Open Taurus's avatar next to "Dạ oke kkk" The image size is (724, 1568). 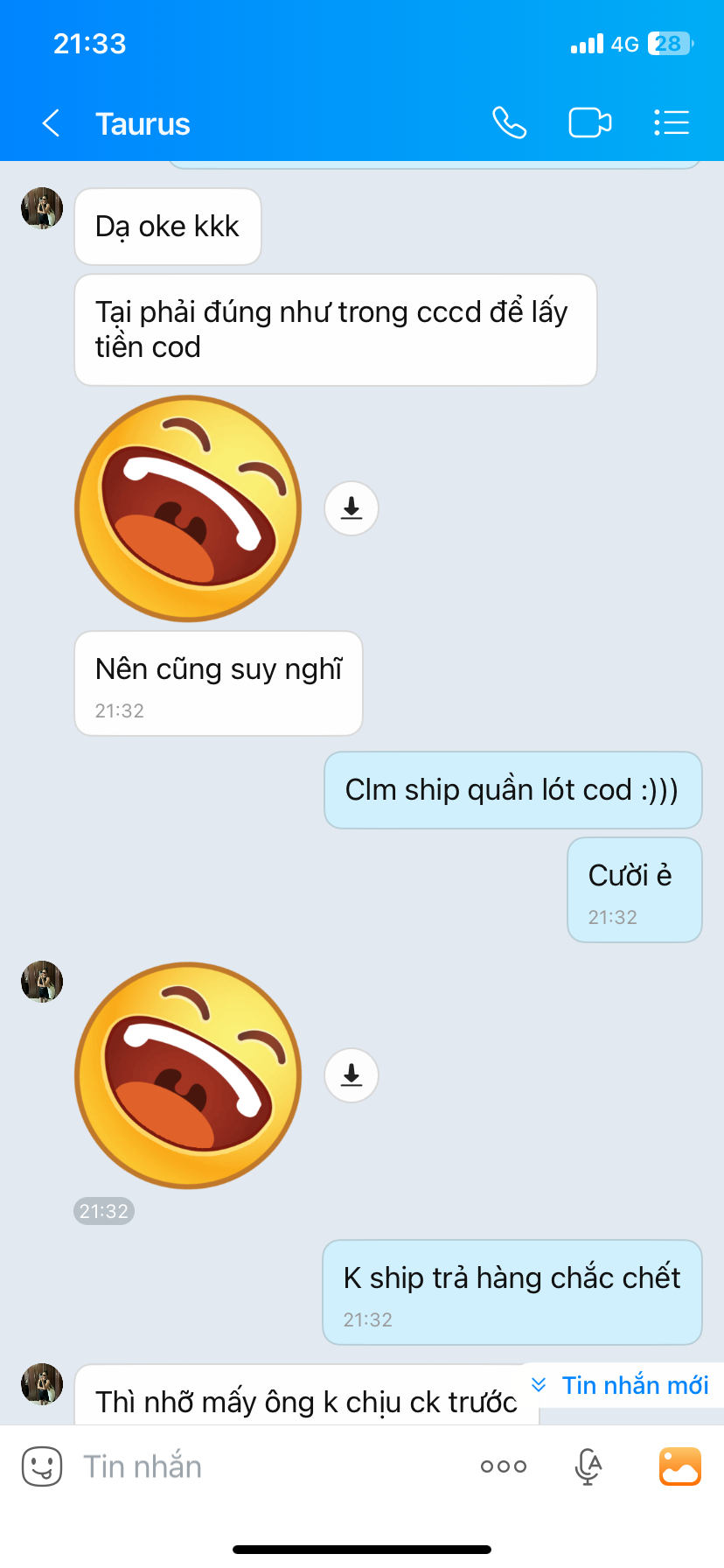coord(42,208)
